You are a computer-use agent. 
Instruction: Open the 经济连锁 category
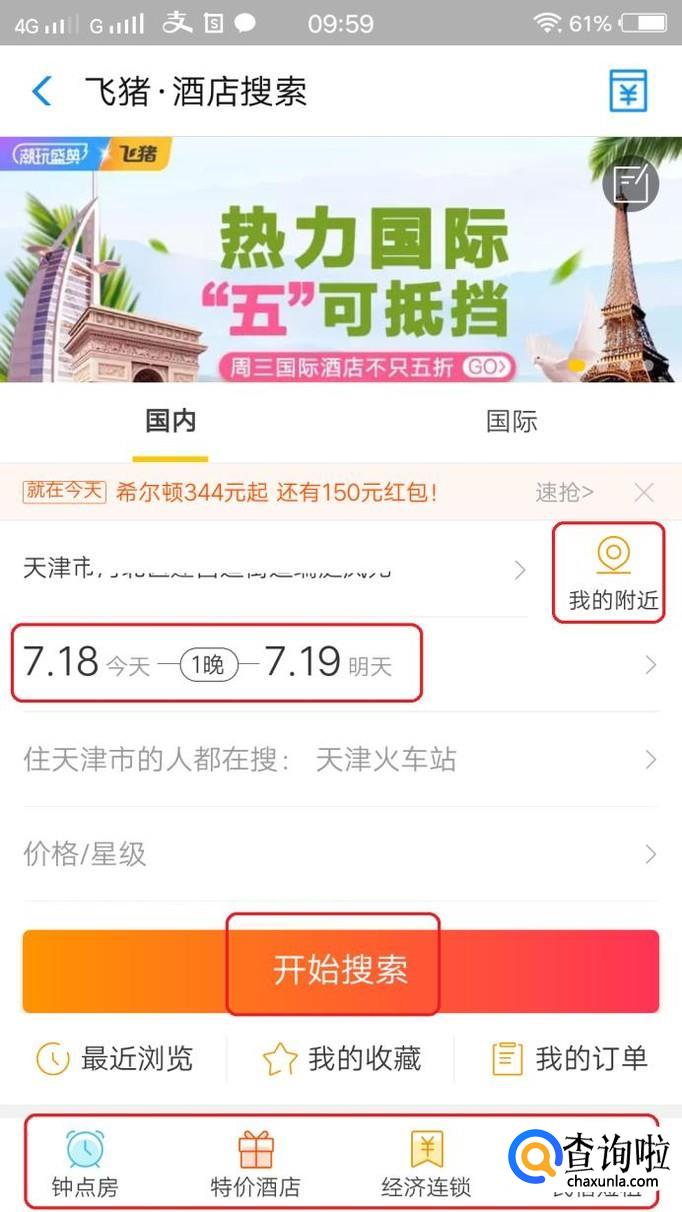tap(426, 1165)
